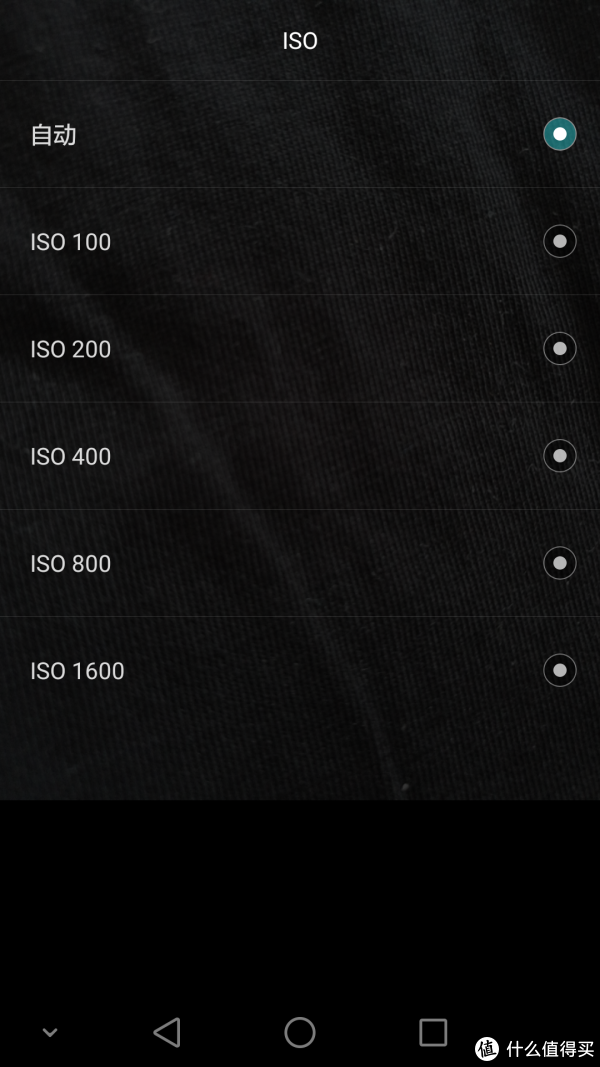Select ISO 1600
The height and width of the screenshot is (1067, 600).
pyautogui.click(x=559, y=670)
